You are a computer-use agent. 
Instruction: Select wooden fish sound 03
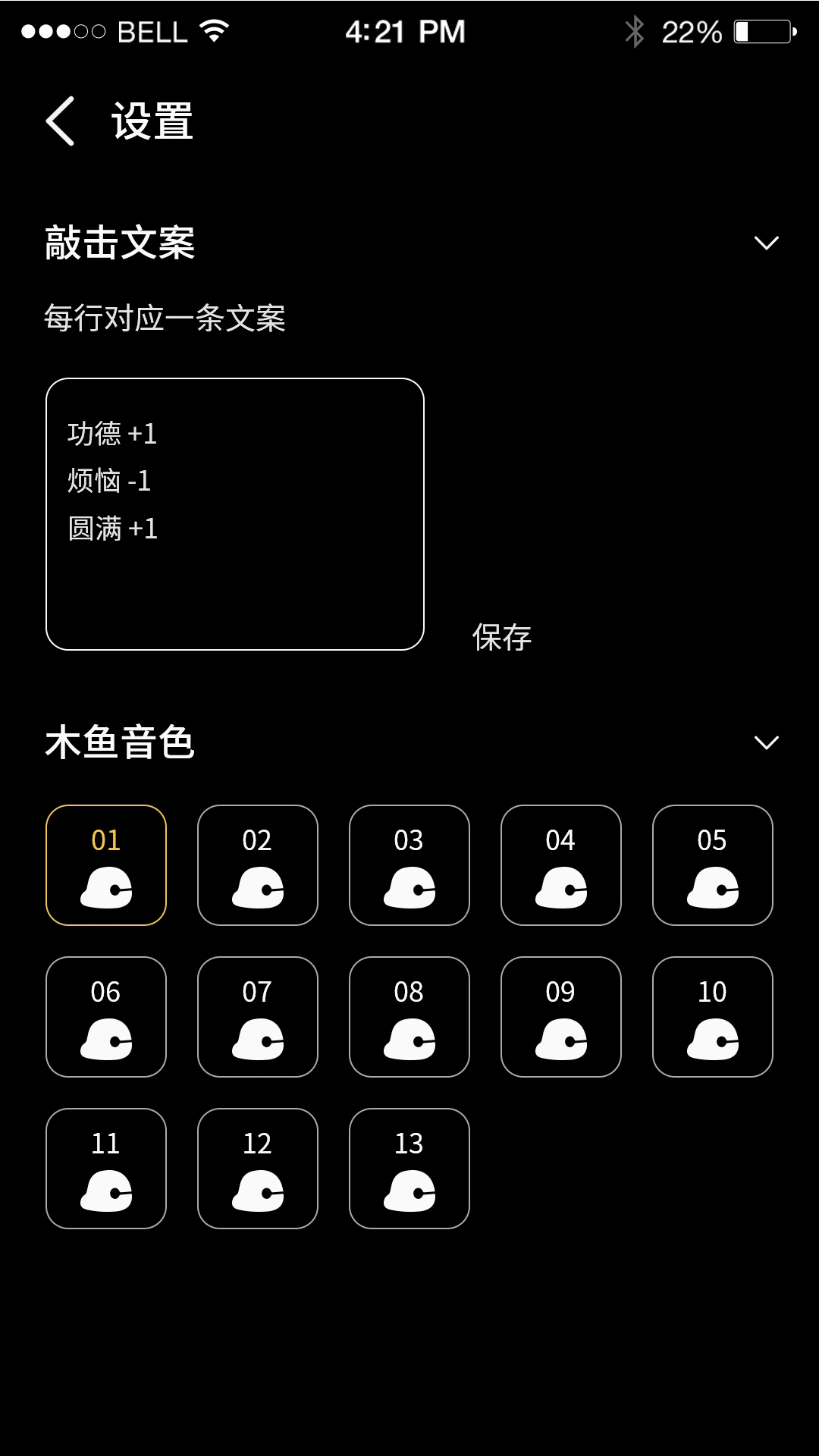point(409,865)
